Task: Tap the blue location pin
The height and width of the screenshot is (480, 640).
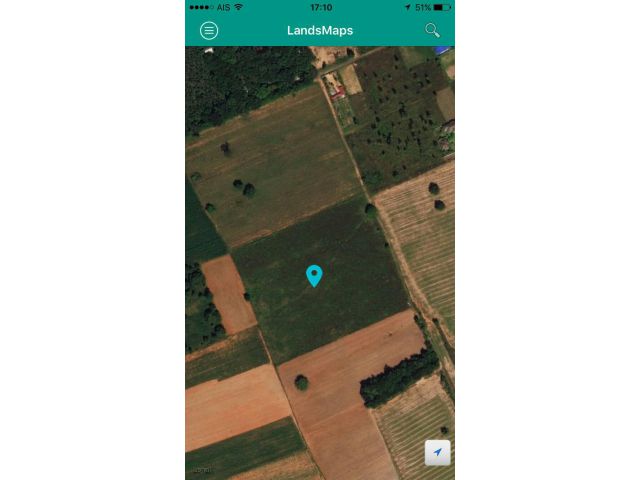Action: click(x=314, y=275)
